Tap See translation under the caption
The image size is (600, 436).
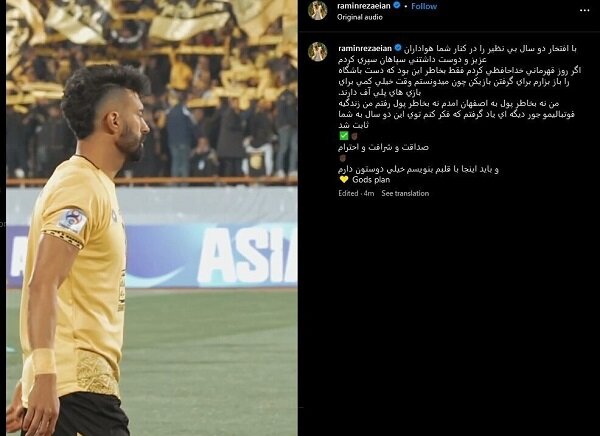403,193
